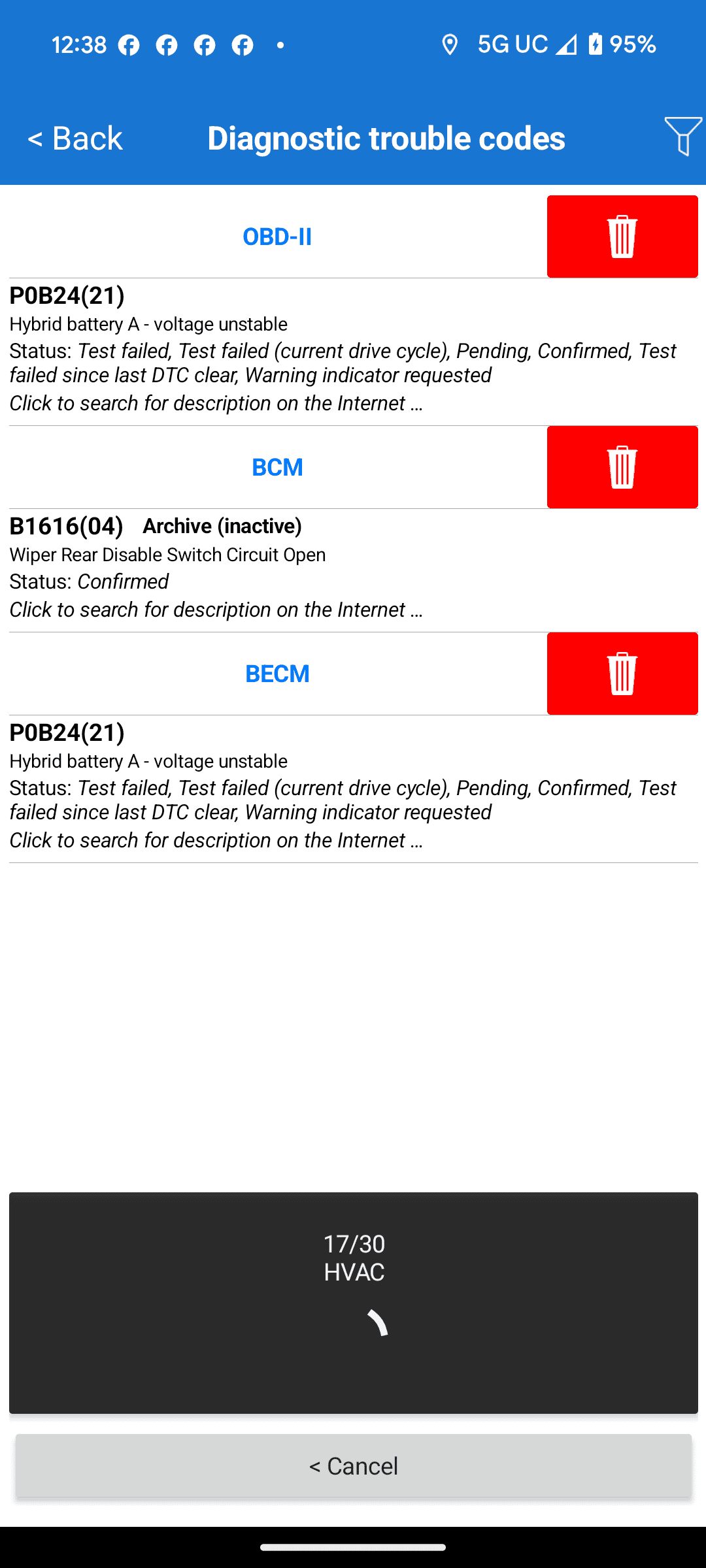This screenshot has width=706, height=1568.
Task: Open the filter icon in the header
Action: [682, 136]
